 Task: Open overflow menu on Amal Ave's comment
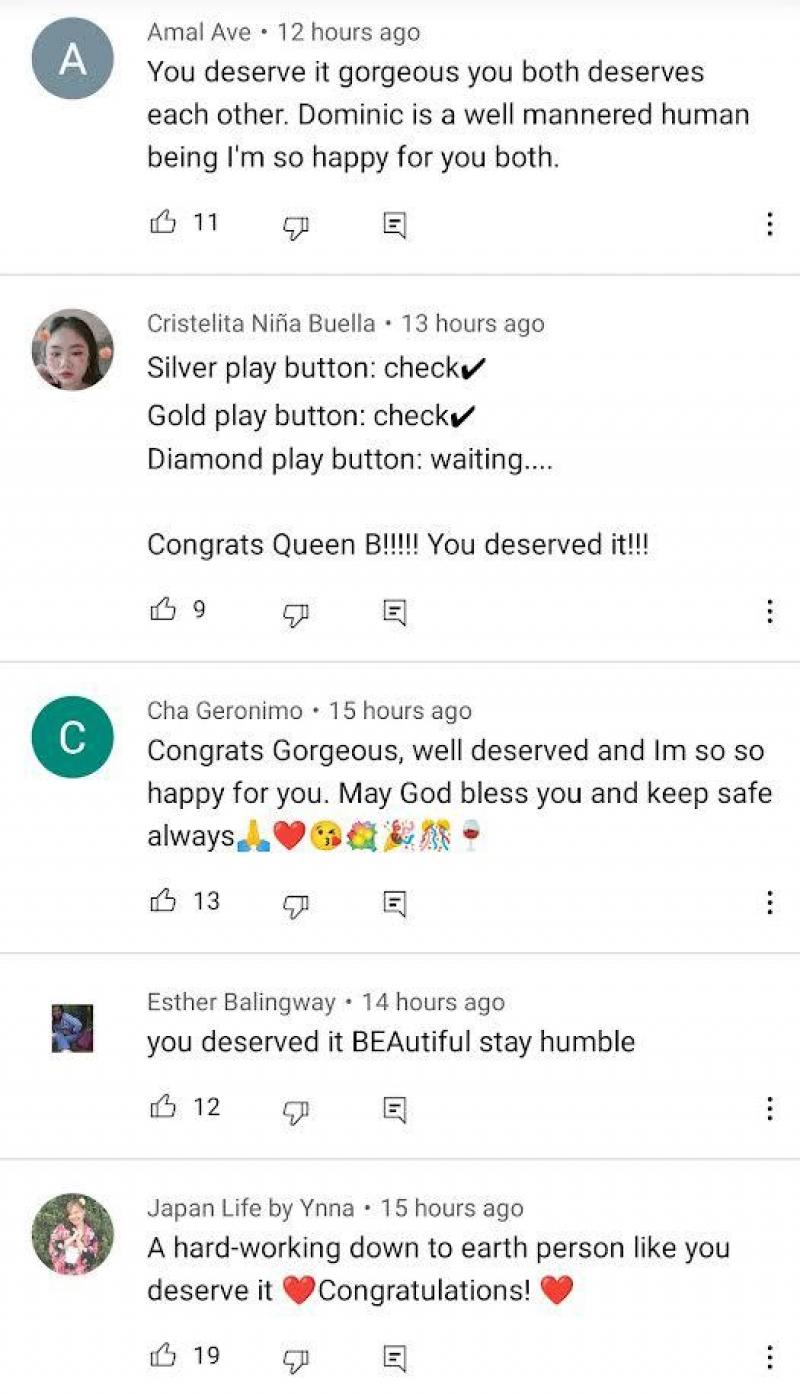pos(769,224)
